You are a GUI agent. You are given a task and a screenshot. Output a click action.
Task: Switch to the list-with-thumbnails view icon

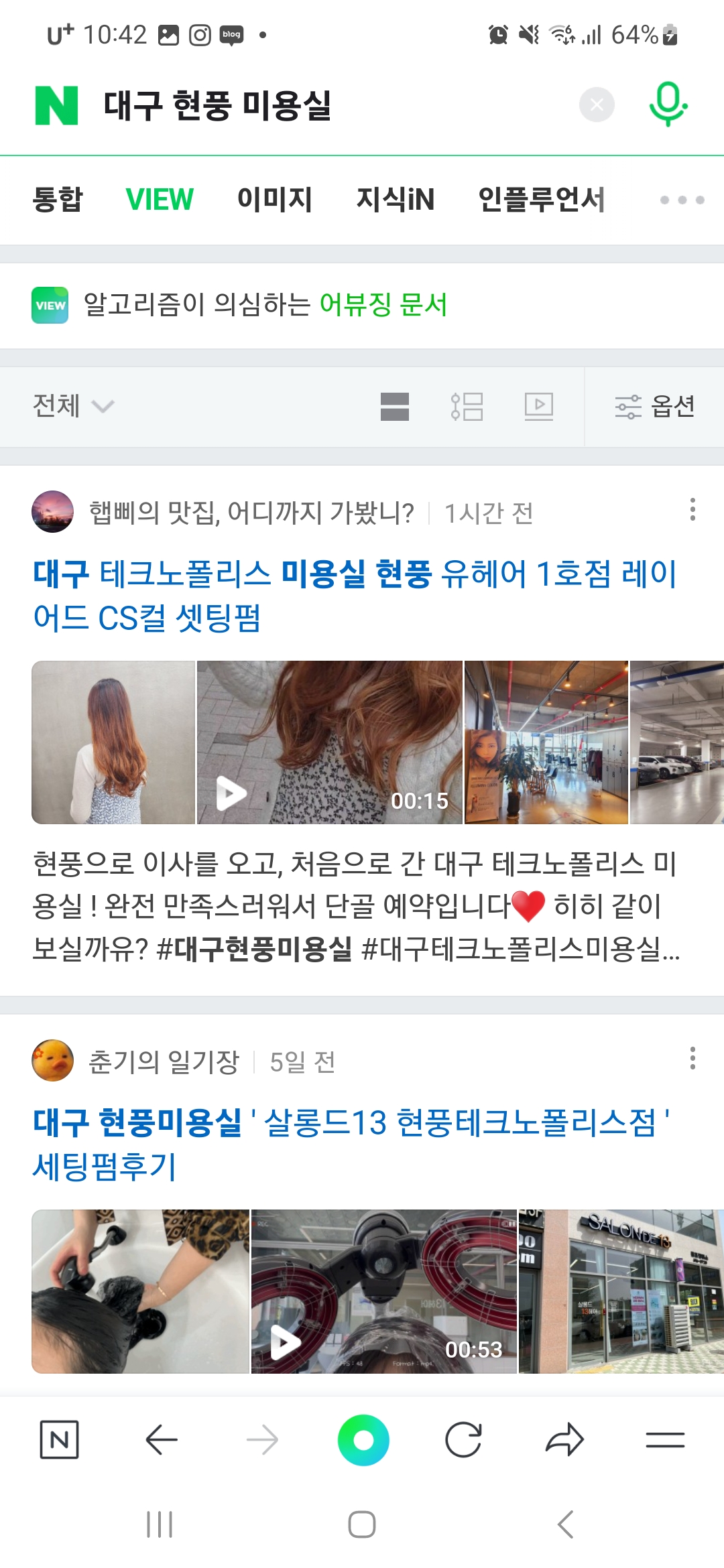click(x=467, y=406)
